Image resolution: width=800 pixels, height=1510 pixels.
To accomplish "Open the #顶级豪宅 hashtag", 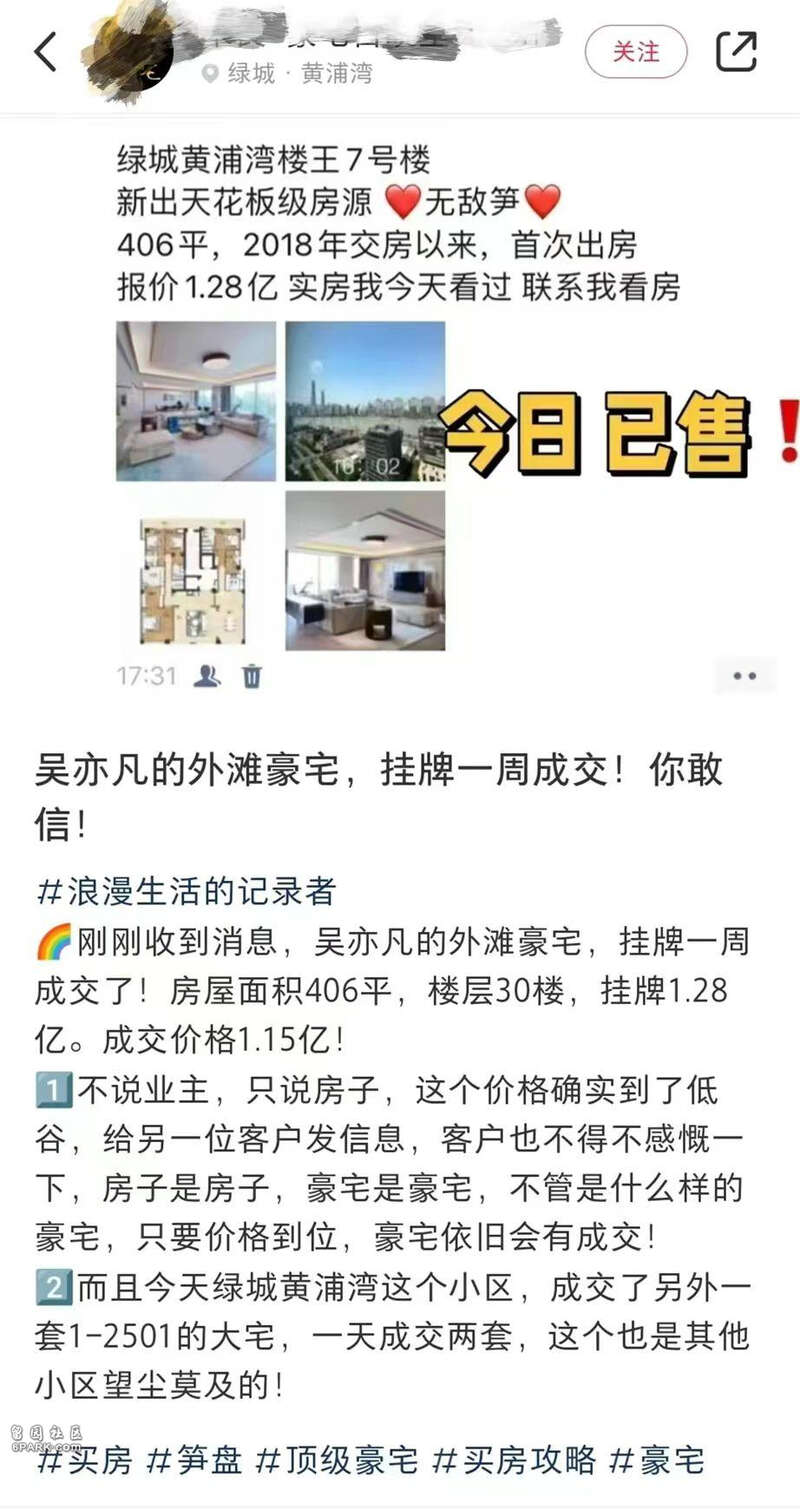I will pyautogui.click(x=337, y=1460).
